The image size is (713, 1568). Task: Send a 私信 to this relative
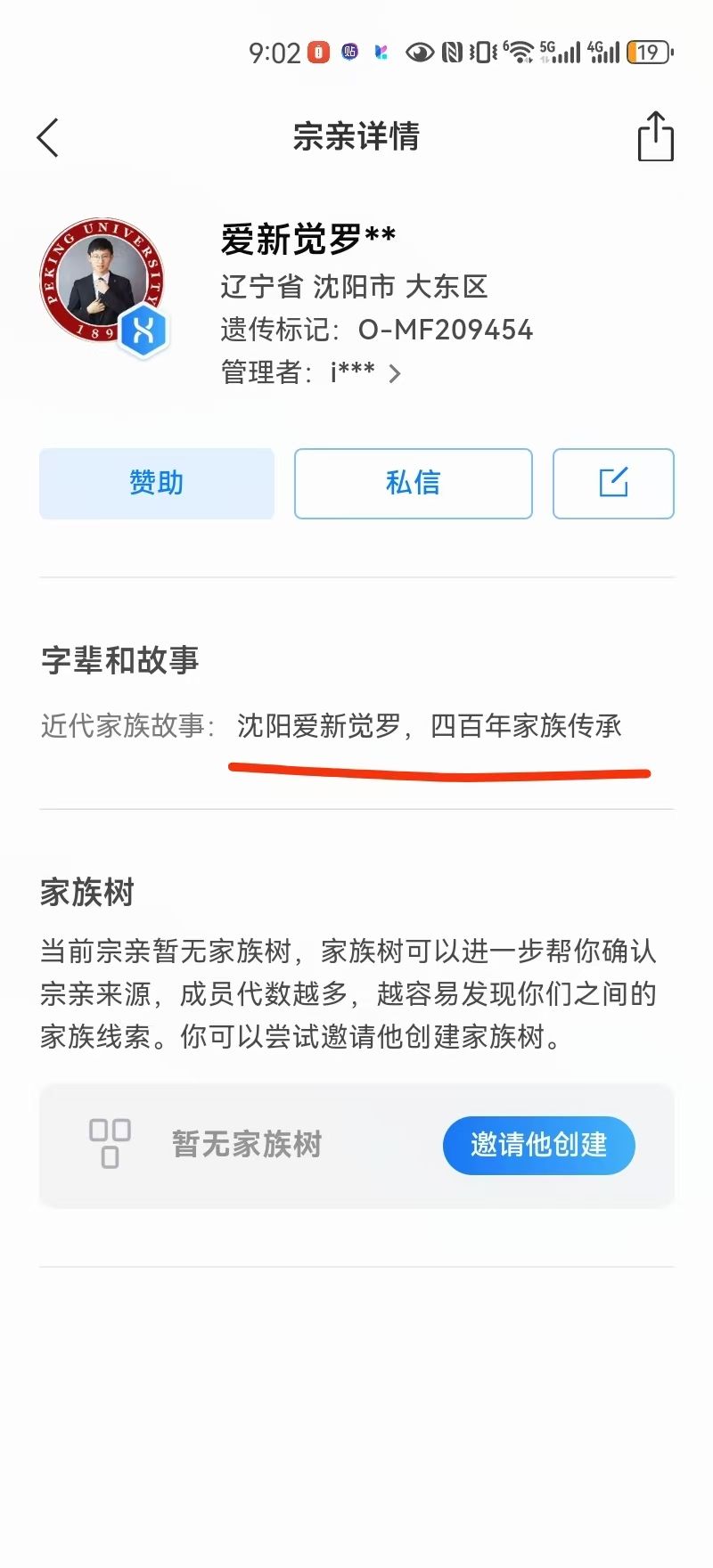[413, 483]
